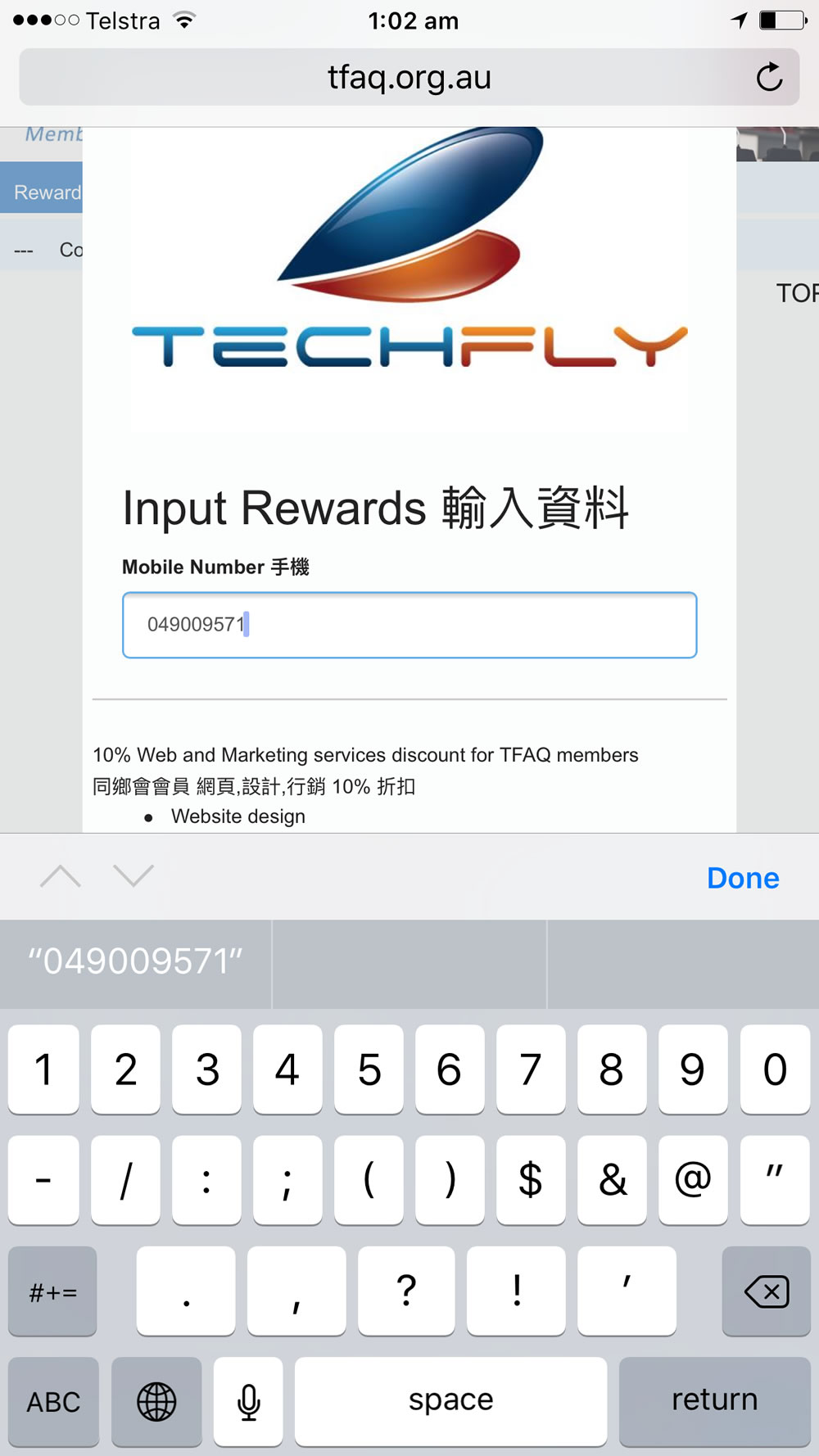
Task: Reload the page in Safari
Action: 768,77
